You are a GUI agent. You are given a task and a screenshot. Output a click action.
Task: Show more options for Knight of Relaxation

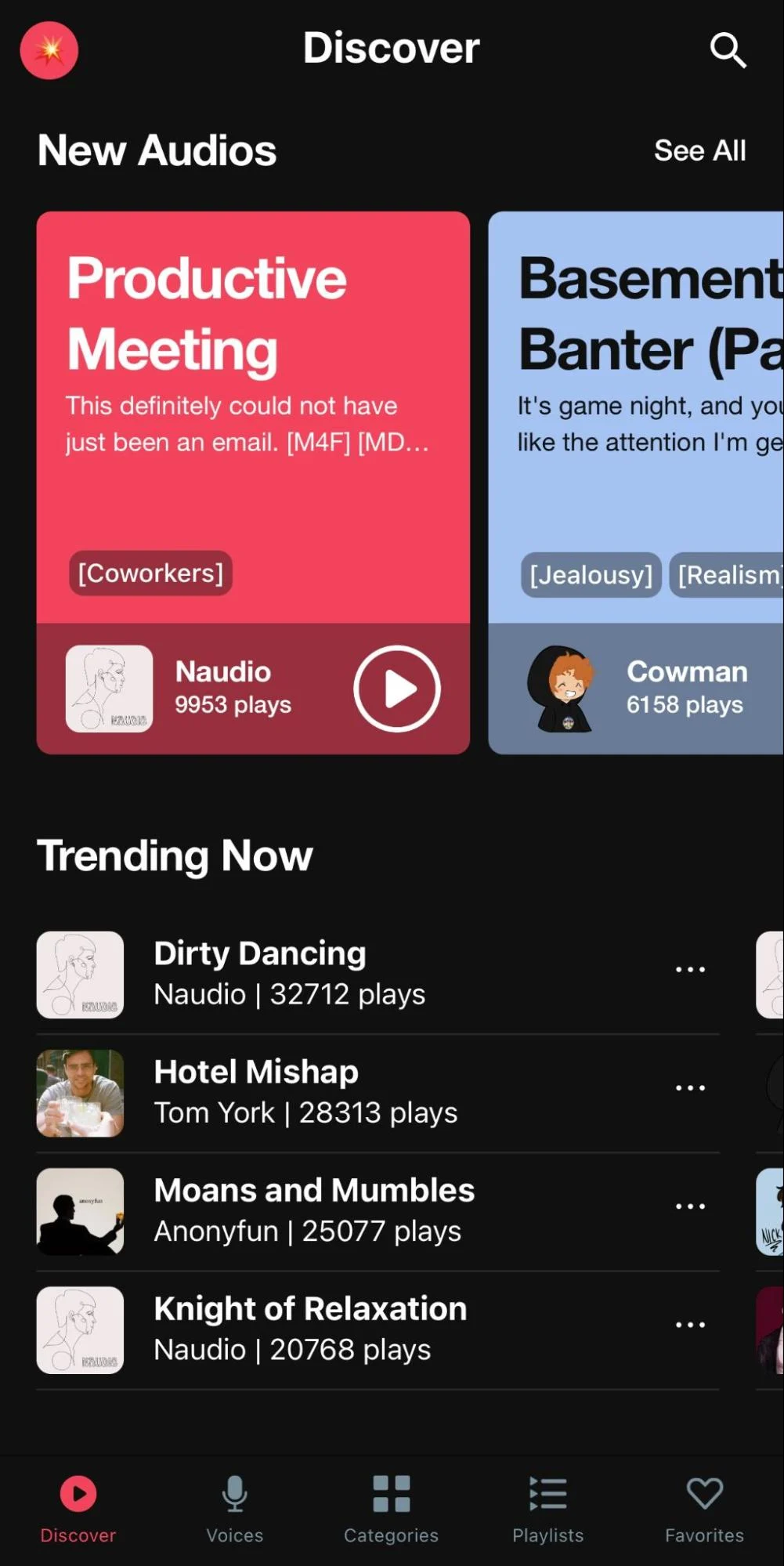pos(690,1325)
